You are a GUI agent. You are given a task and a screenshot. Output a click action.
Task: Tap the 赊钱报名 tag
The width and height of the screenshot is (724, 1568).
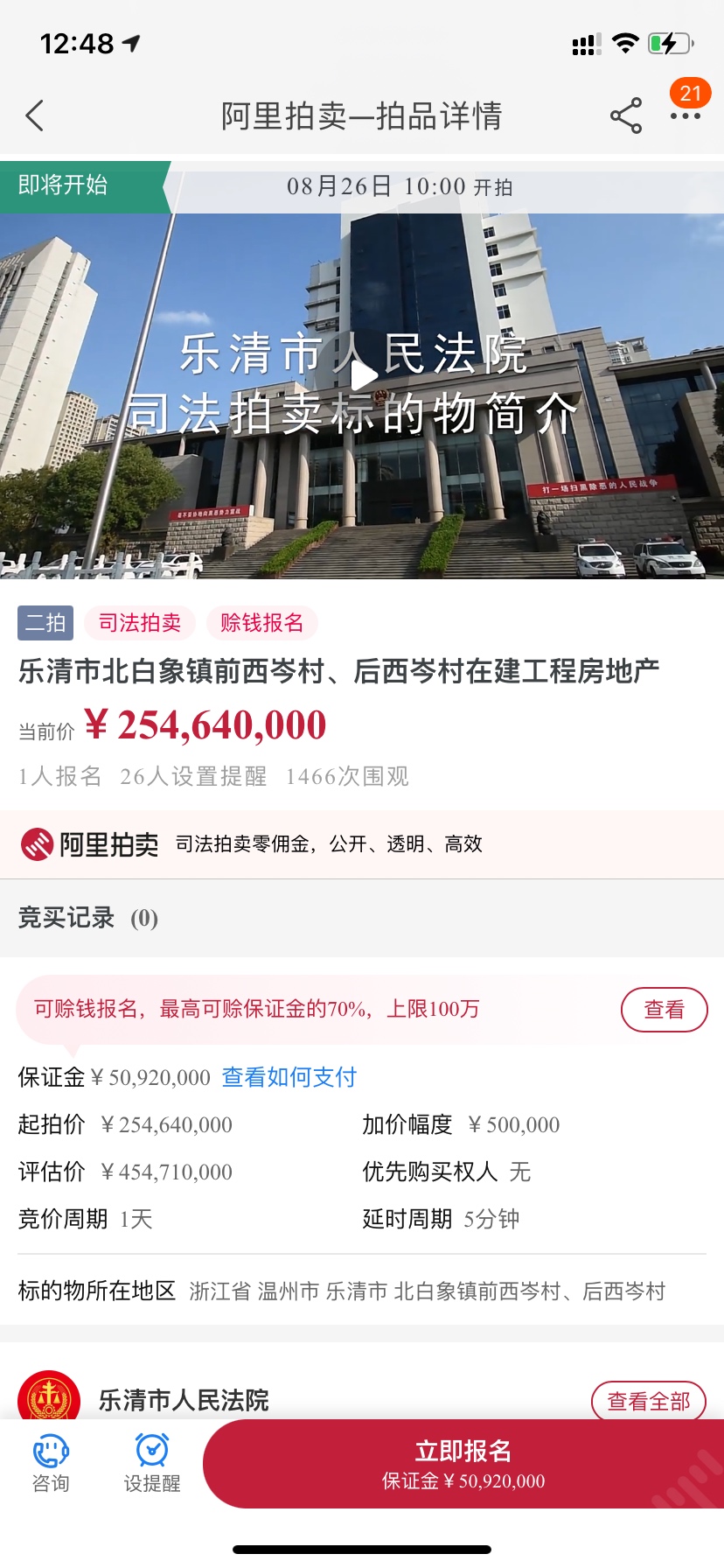tap(261, 623)
